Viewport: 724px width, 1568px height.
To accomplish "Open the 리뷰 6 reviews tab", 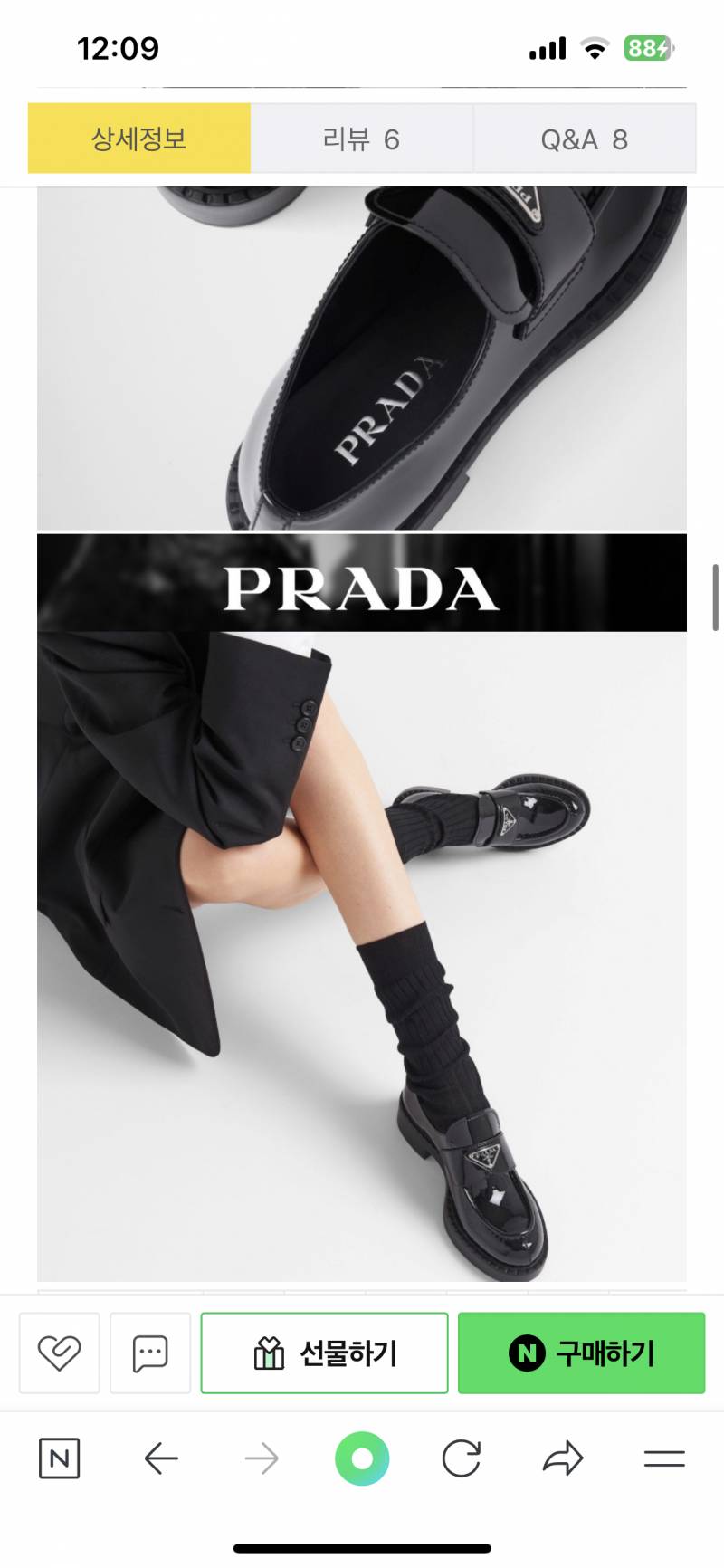I will pos(361,139).
